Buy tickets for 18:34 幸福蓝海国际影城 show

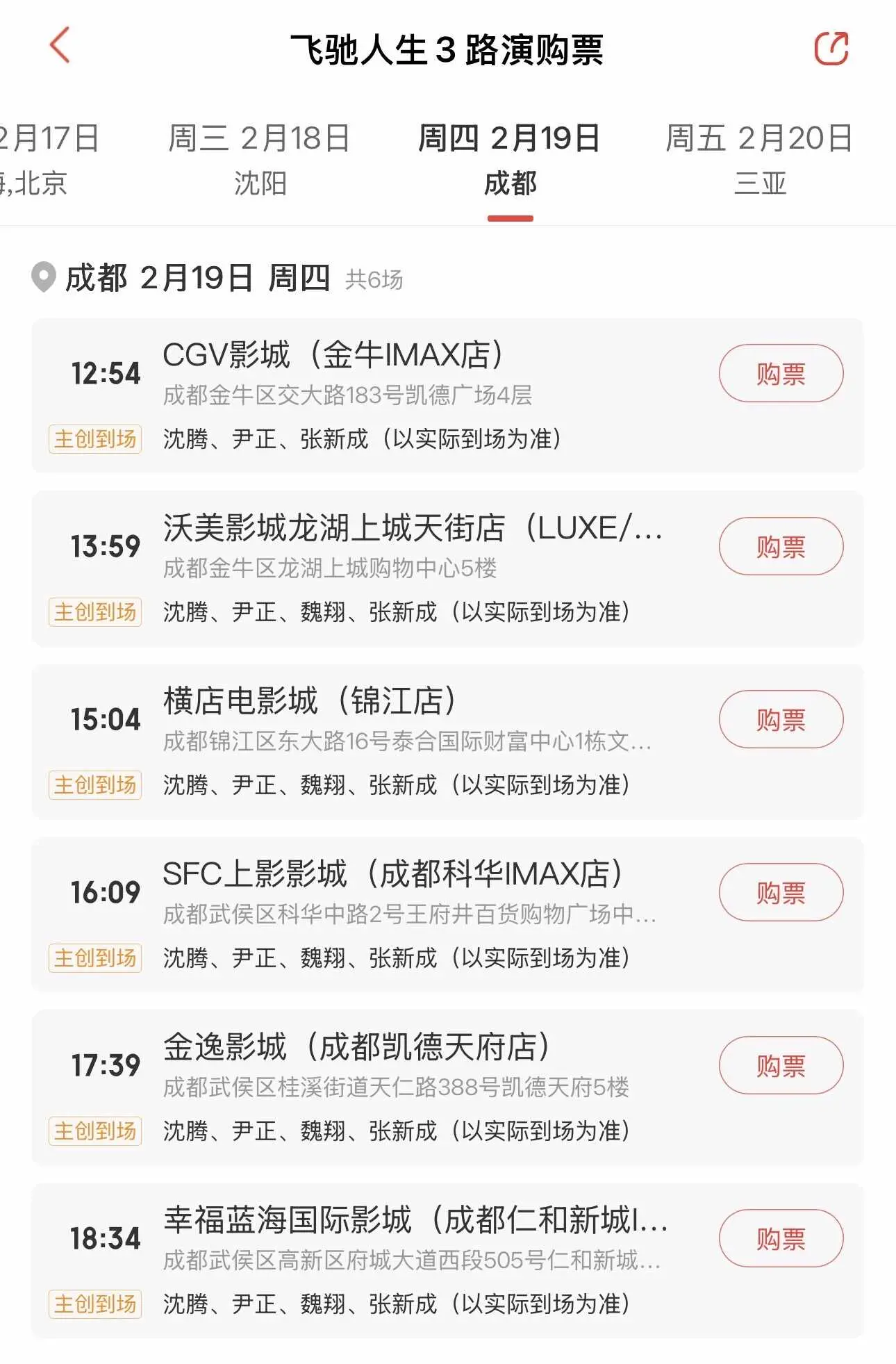coord(781,1239)
